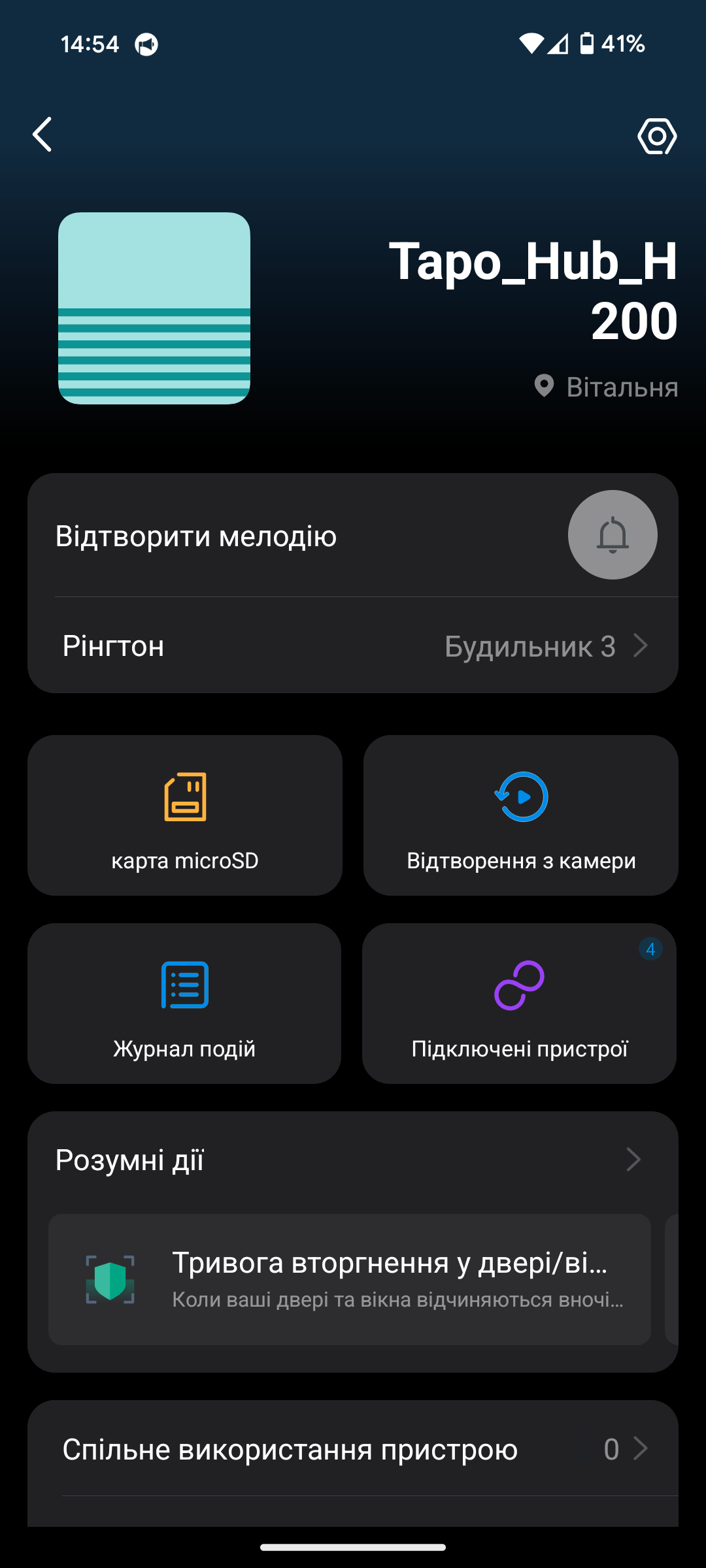Open the Рінгтон row showing Будильник 3
Viewport: 706px width, 1568px height.
[x=353, y=646]
